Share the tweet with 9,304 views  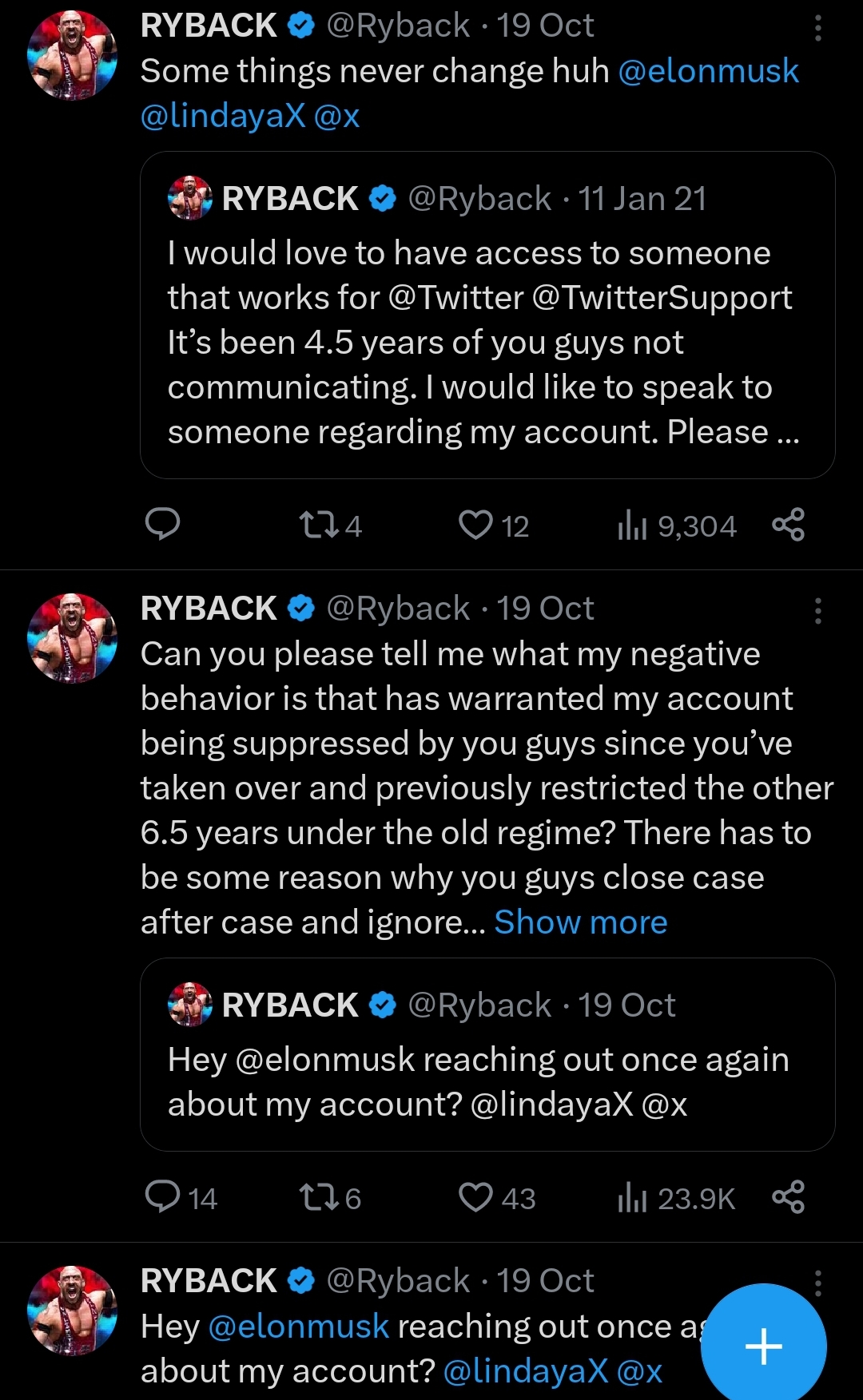[x=788, y=525]
